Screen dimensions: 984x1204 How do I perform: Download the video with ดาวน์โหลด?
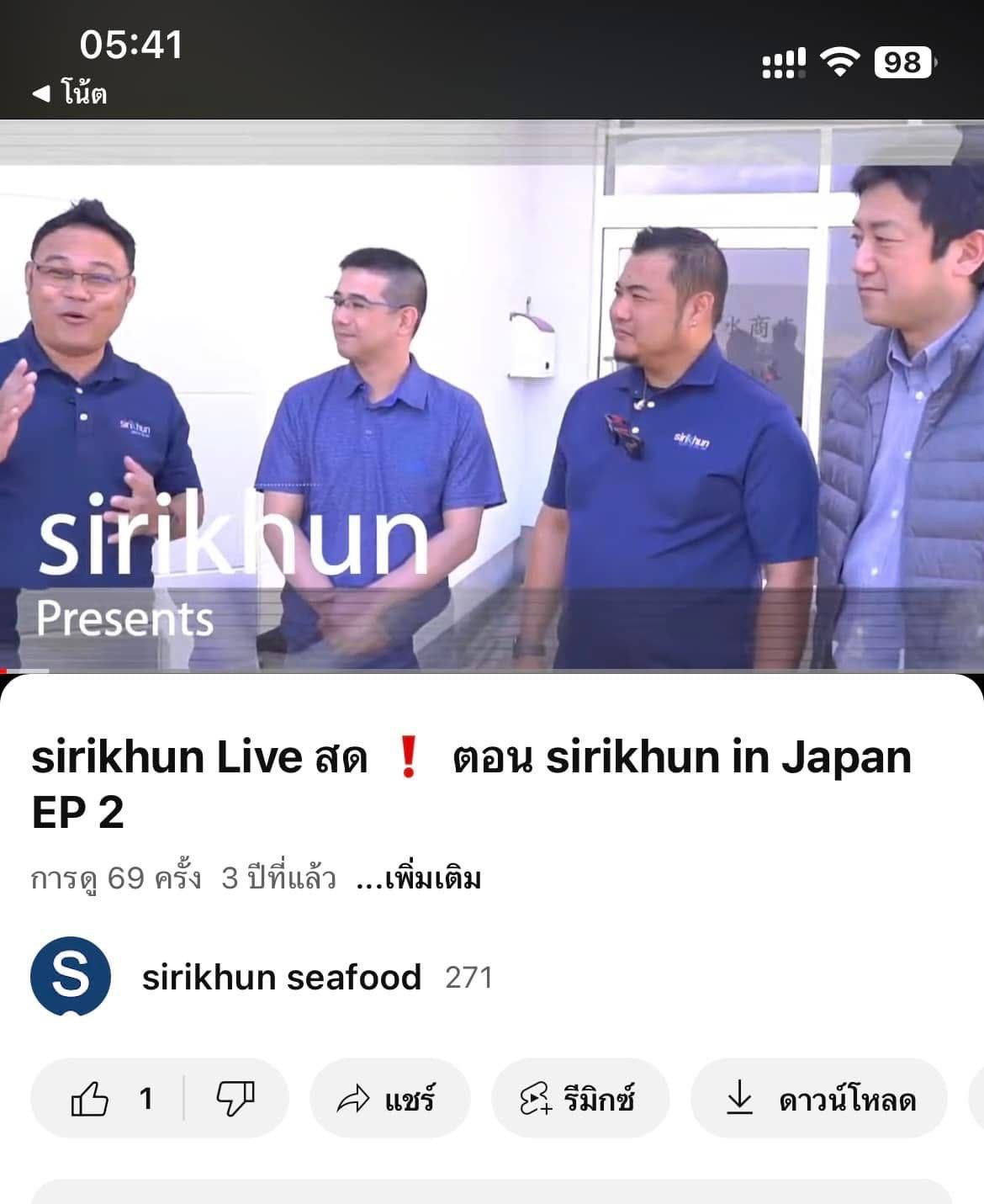820,1099
